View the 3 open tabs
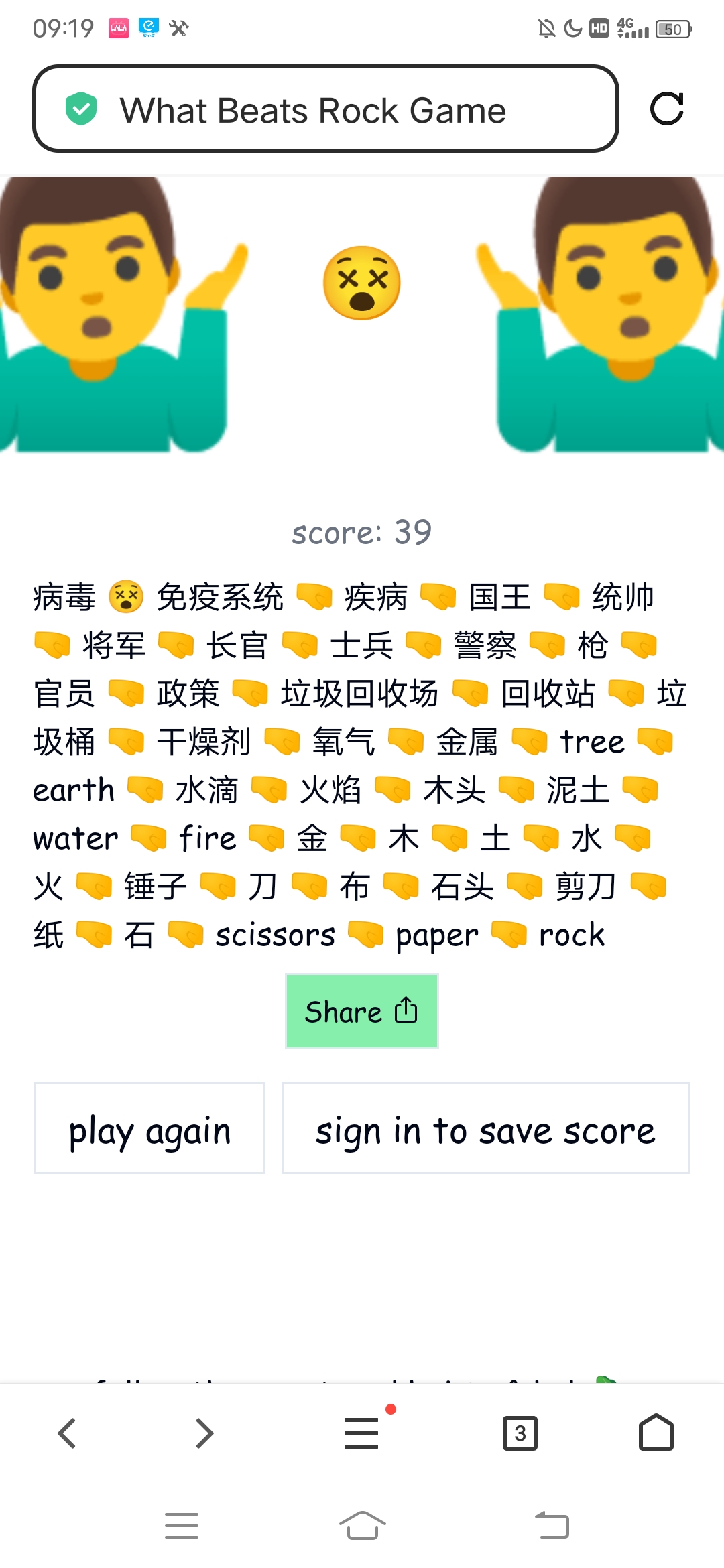Image resolution: width=724 pixels, height=1568 pixels. (x=520, y=1433)
